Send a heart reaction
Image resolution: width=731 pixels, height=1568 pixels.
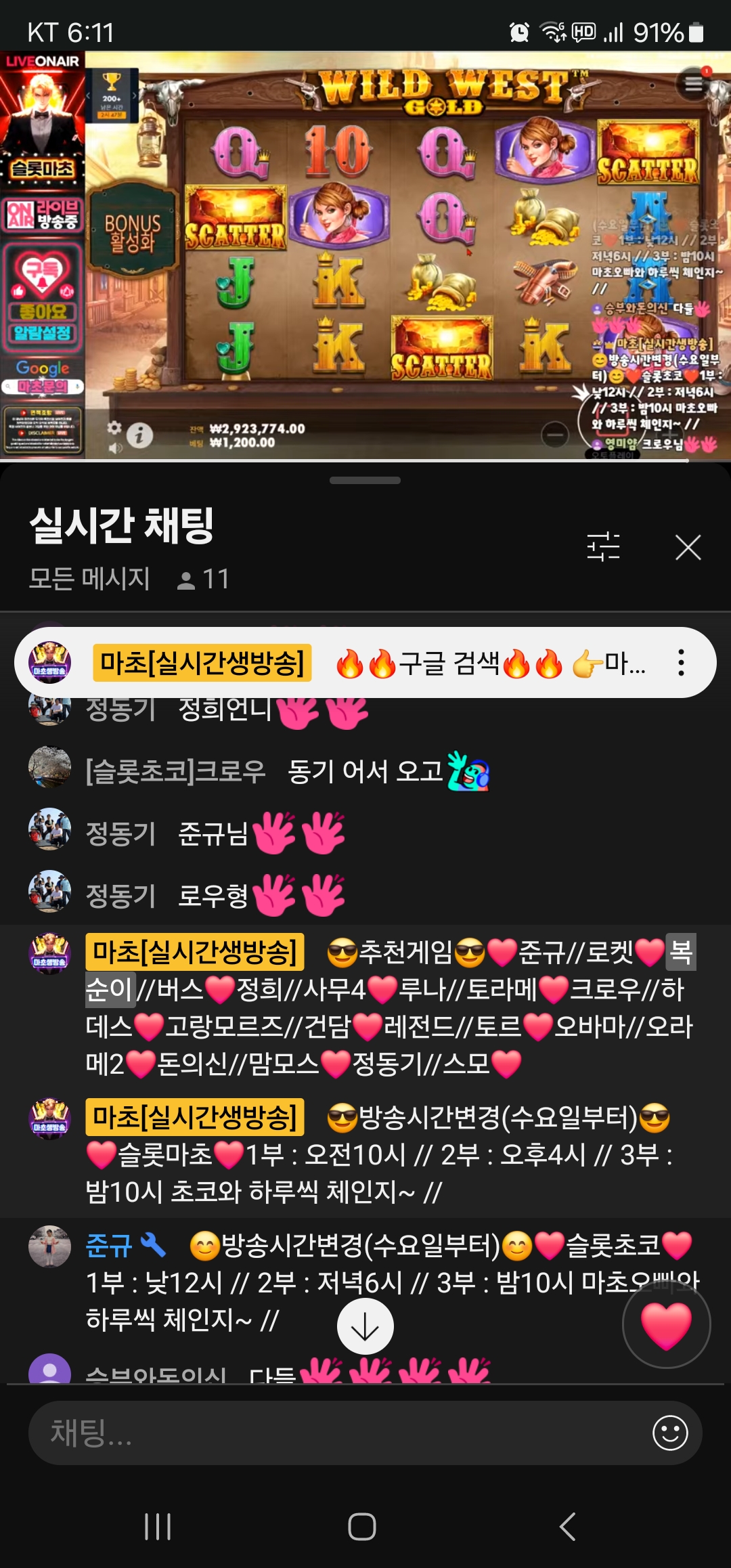coord(666,1324)
